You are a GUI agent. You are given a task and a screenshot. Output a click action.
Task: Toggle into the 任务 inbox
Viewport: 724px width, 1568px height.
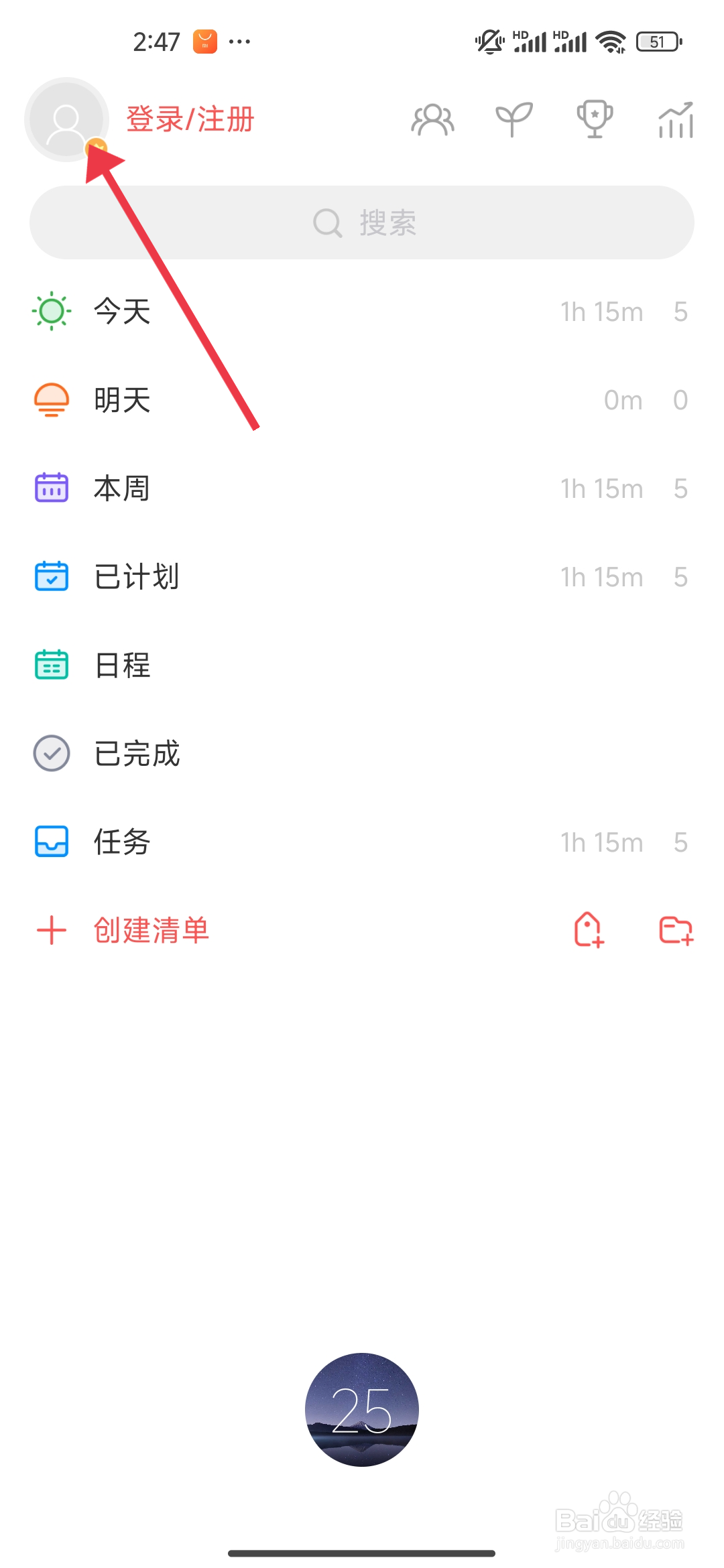[52, 842]
